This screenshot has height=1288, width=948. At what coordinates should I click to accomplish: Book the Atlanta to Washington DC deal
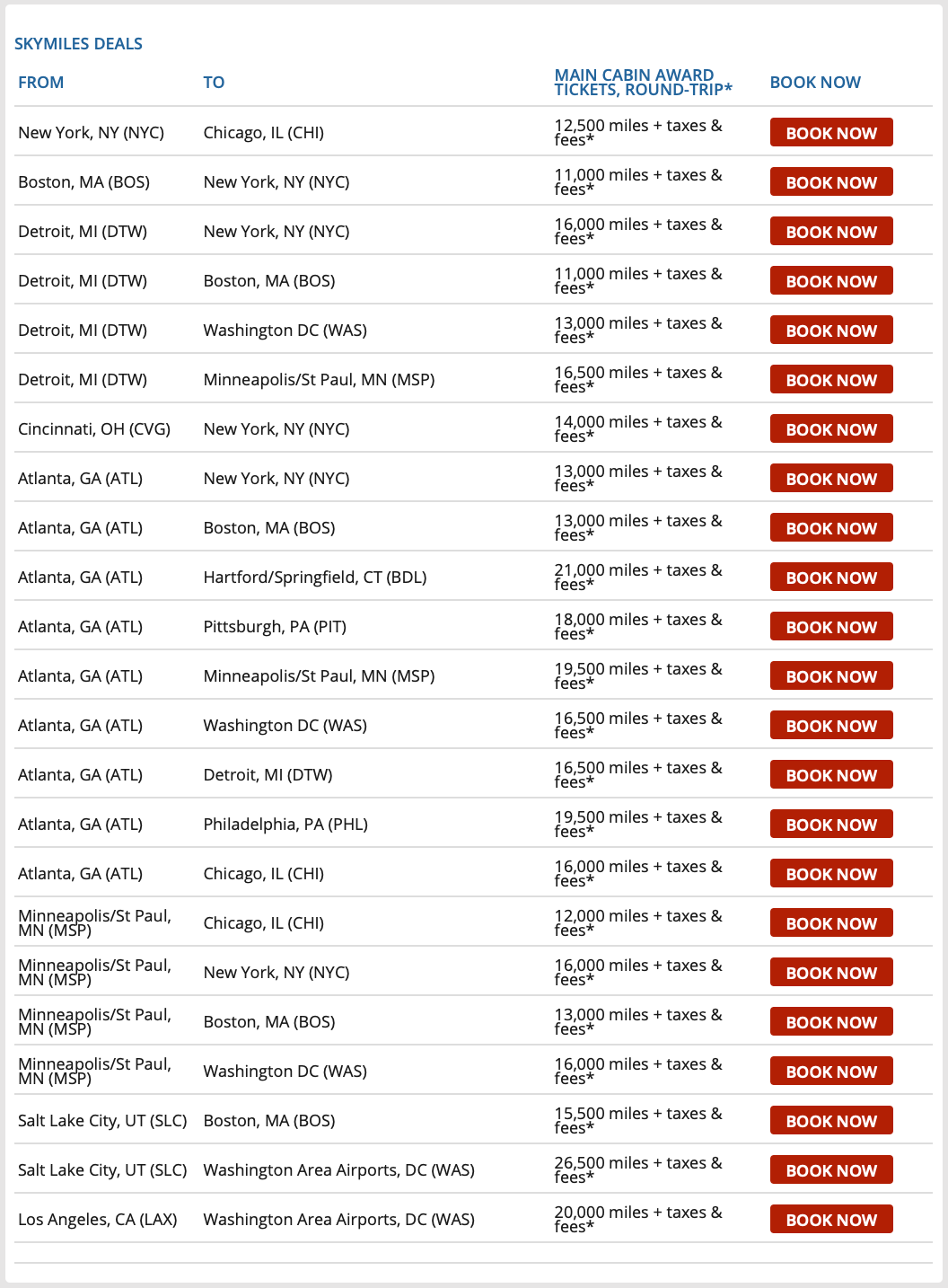point(831,726)
